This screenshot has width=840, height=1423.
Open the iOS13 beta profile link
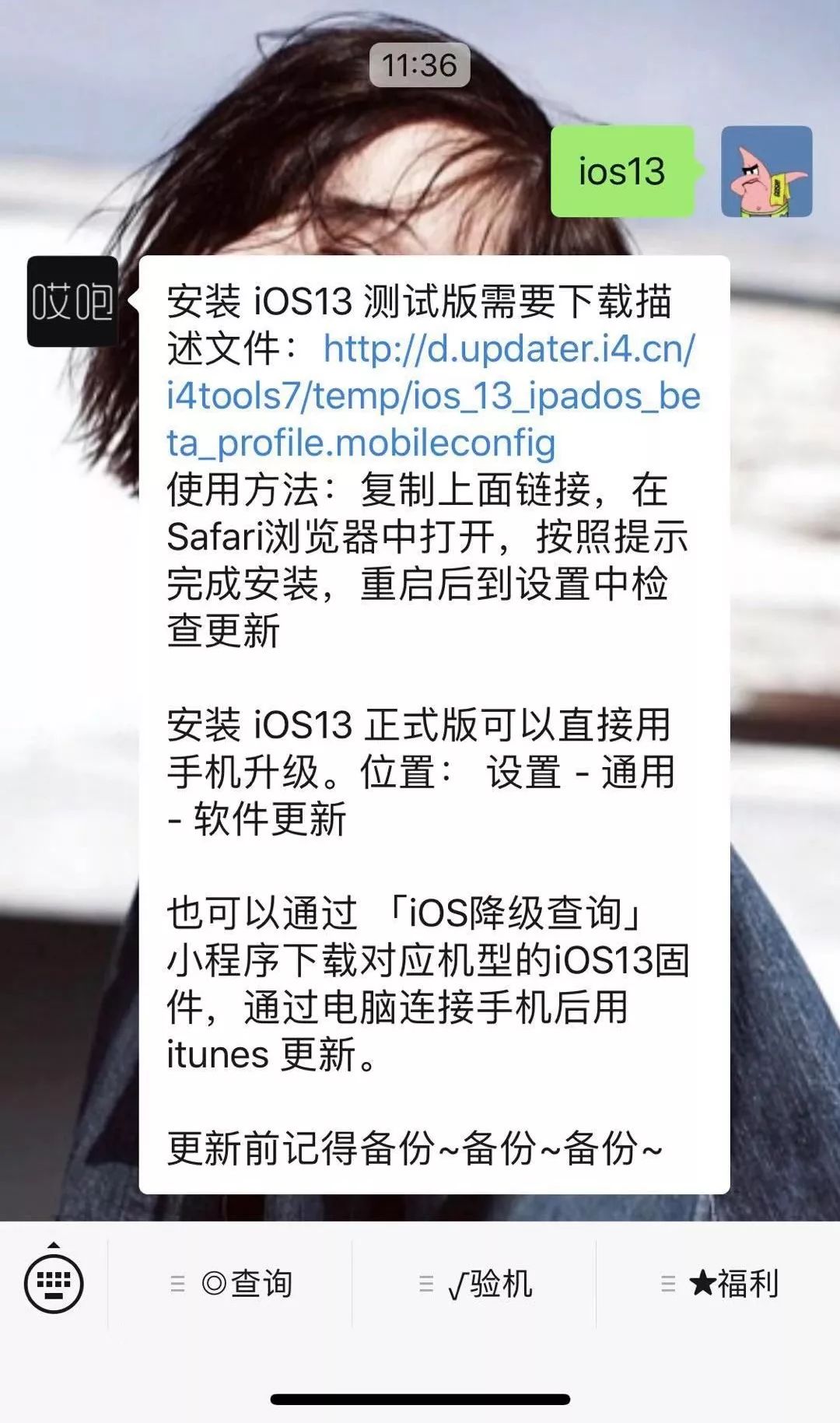click(432, 396)
